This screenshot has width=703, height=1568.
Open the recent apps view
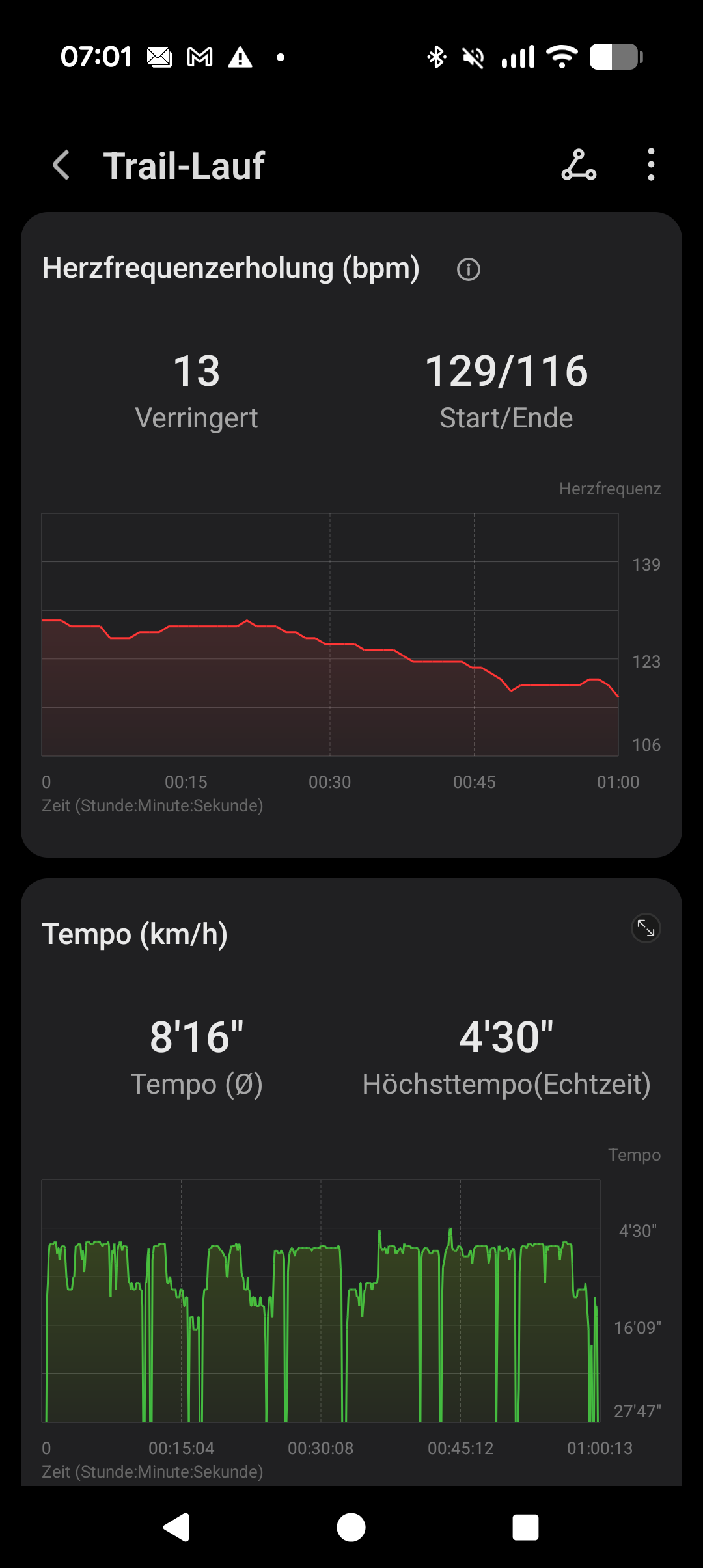pos(525,1528)
